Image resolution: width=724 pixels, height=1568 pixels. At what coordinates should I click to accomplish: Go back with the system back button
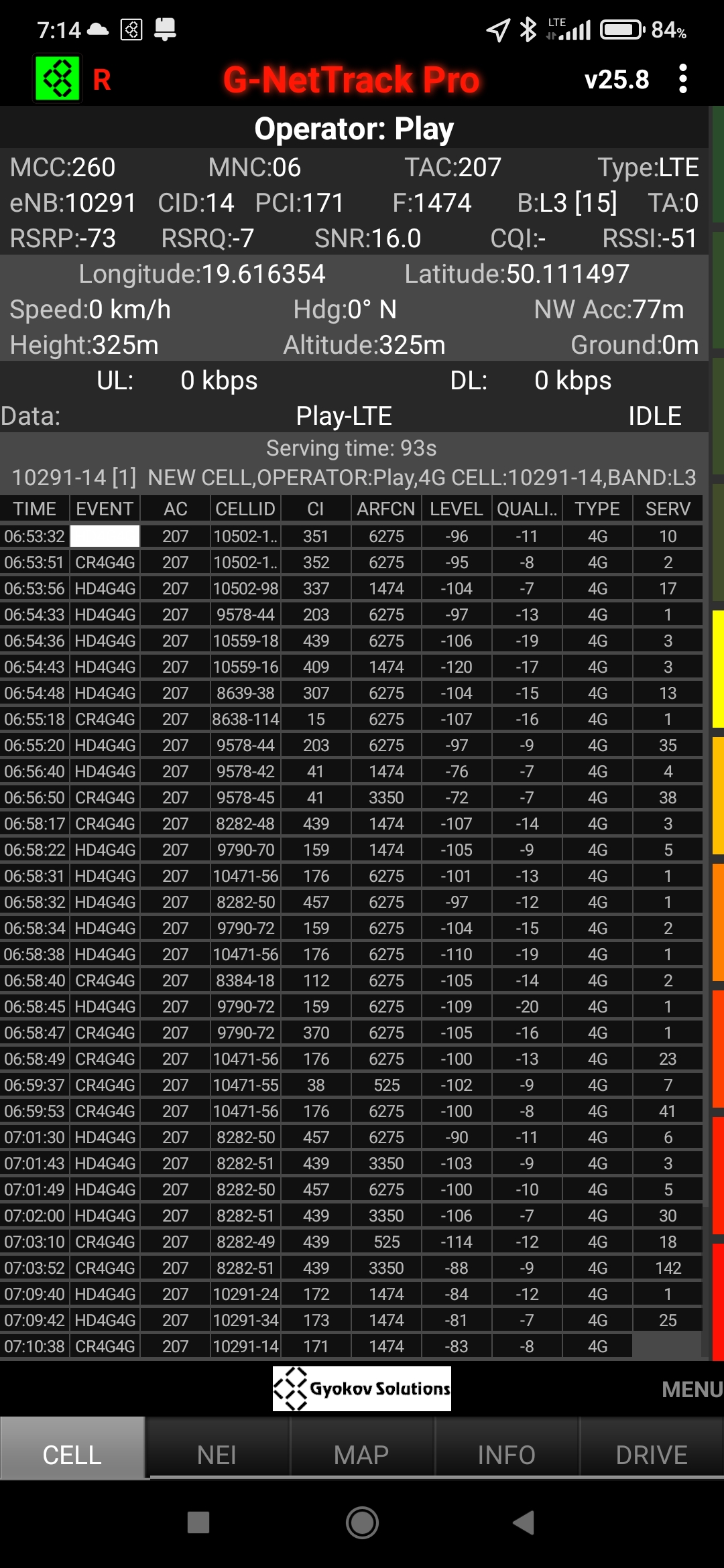coord(524,1522)
